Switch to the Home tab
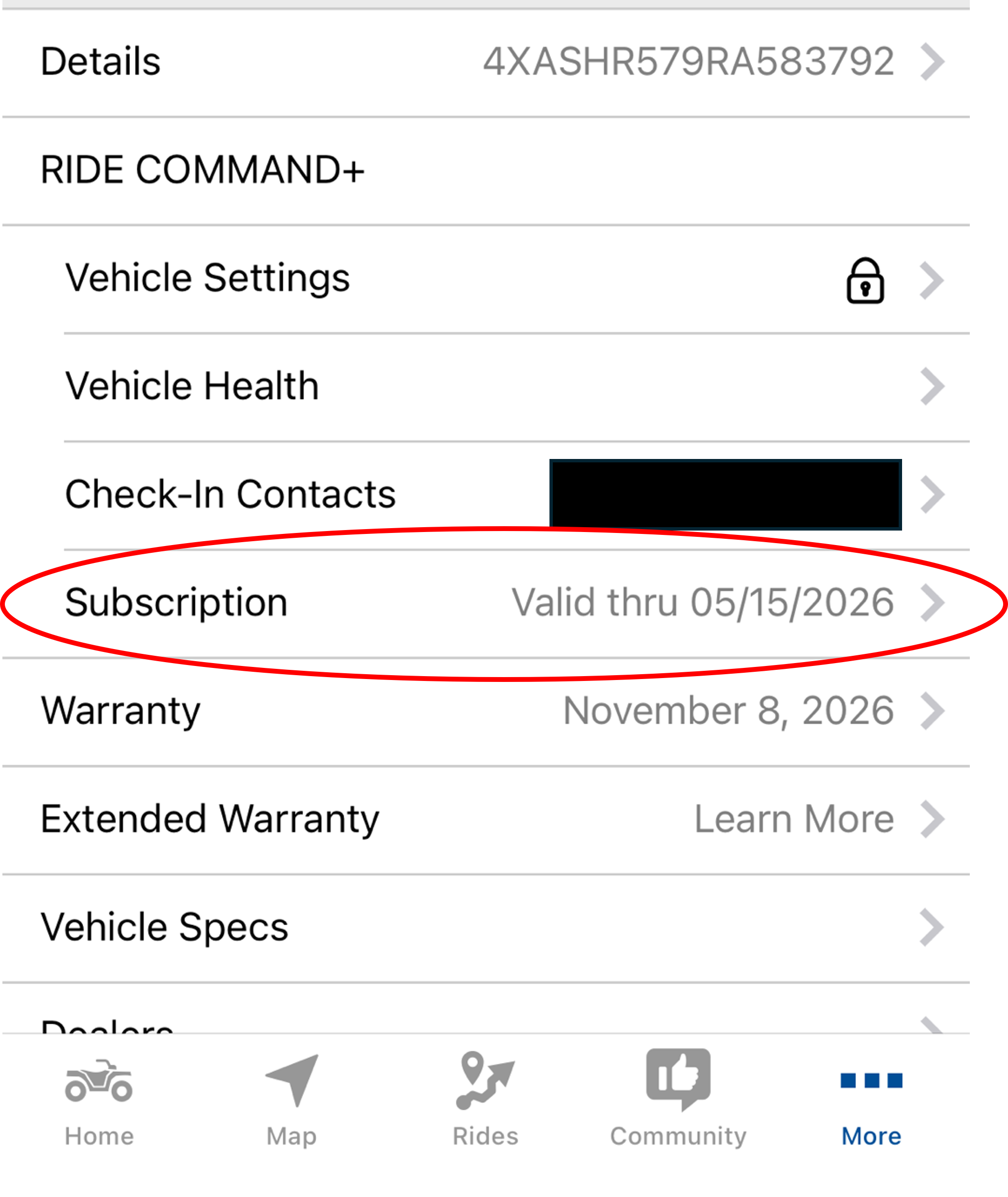 click(x=99, y=1102)
